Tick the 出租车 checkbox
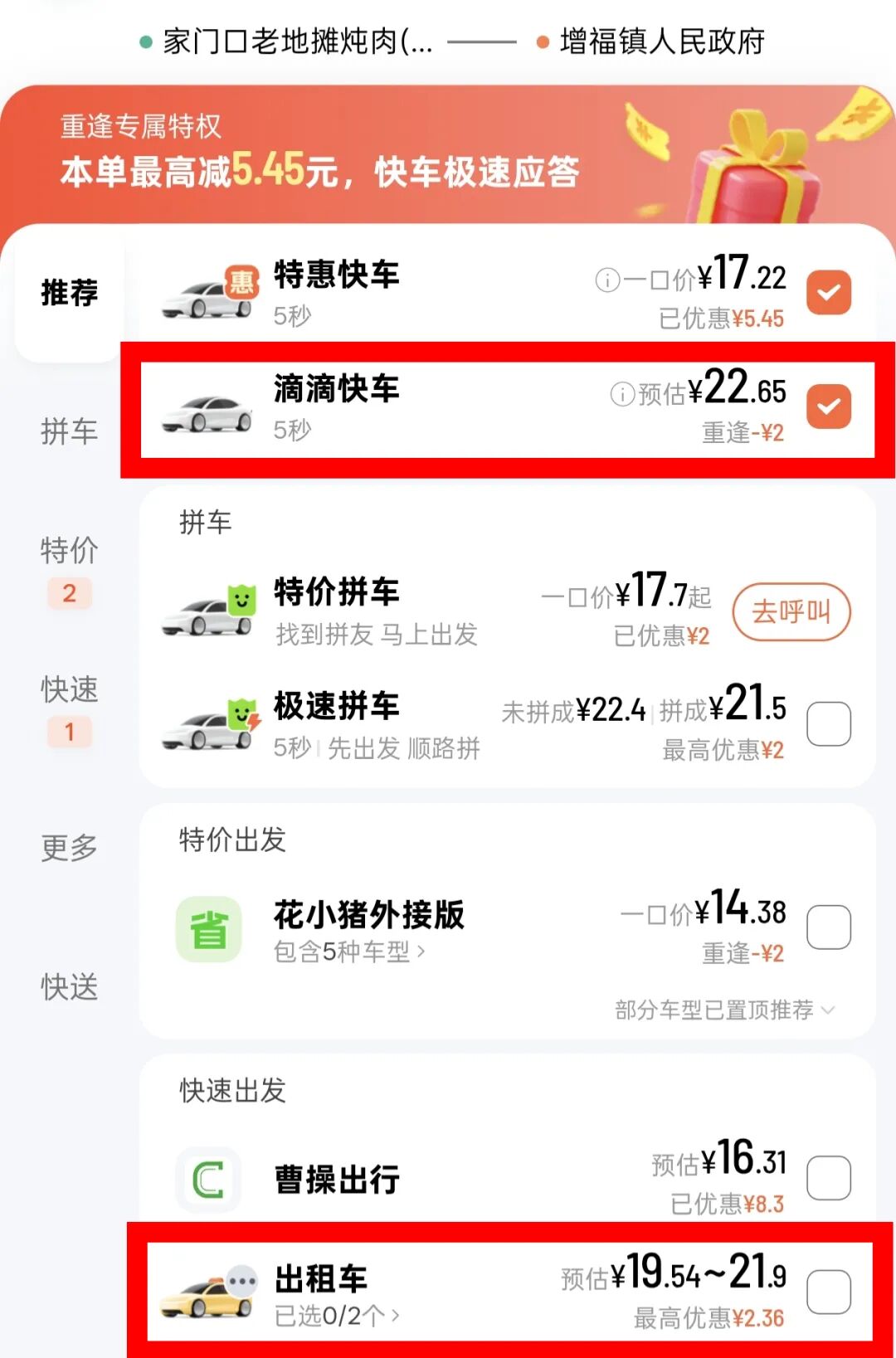The width and height of the screenshot is (896, 1358). coord(828,1292)
